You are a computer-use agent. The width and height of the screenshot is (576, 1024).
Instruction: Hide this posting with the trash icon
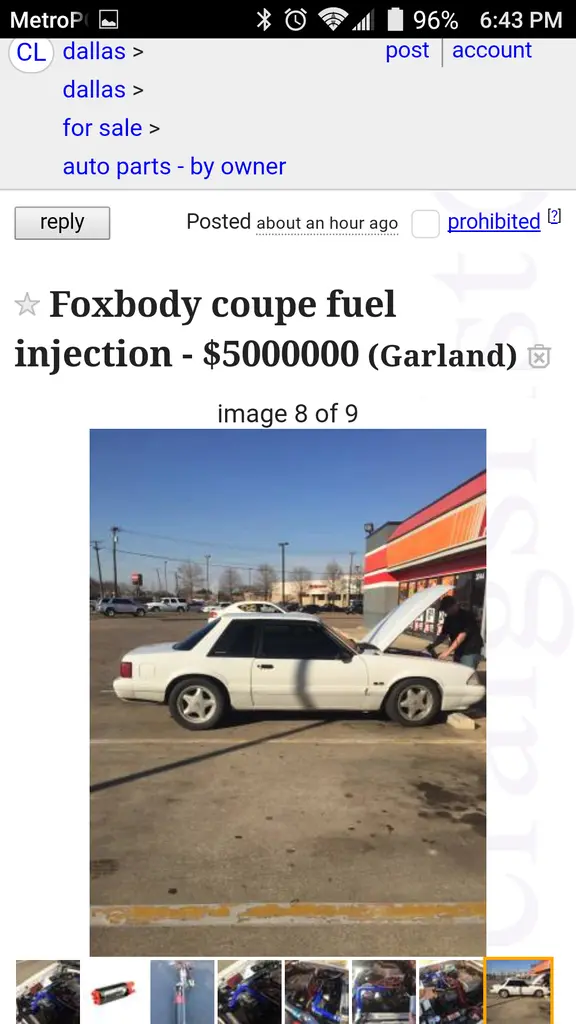point(539,357)
